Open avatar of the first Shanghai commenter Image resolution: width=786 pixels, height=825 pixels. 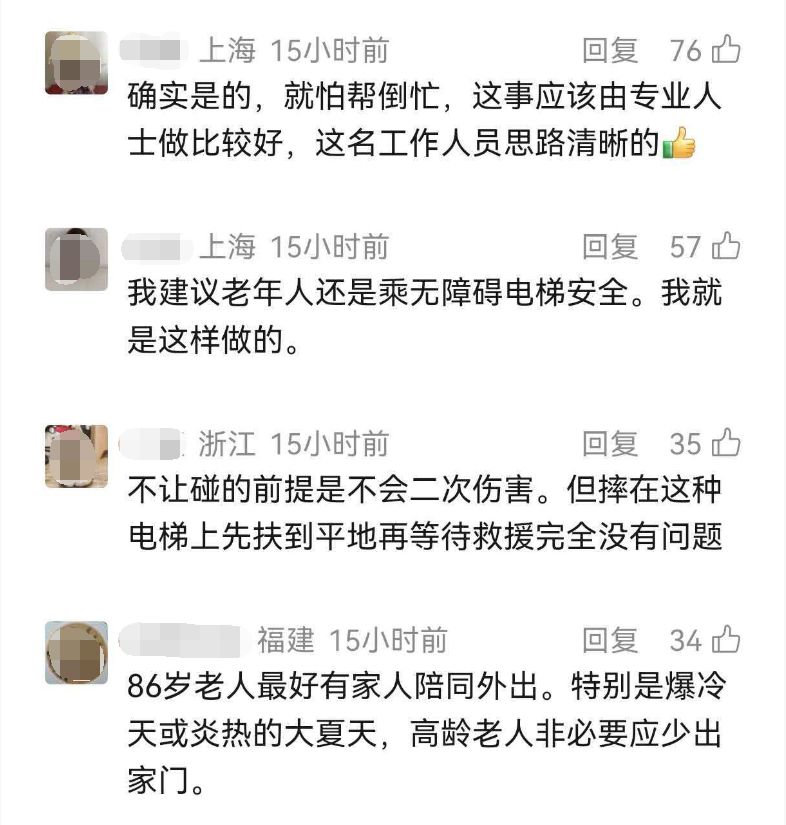pyautogui.click(x=76, y=62)
